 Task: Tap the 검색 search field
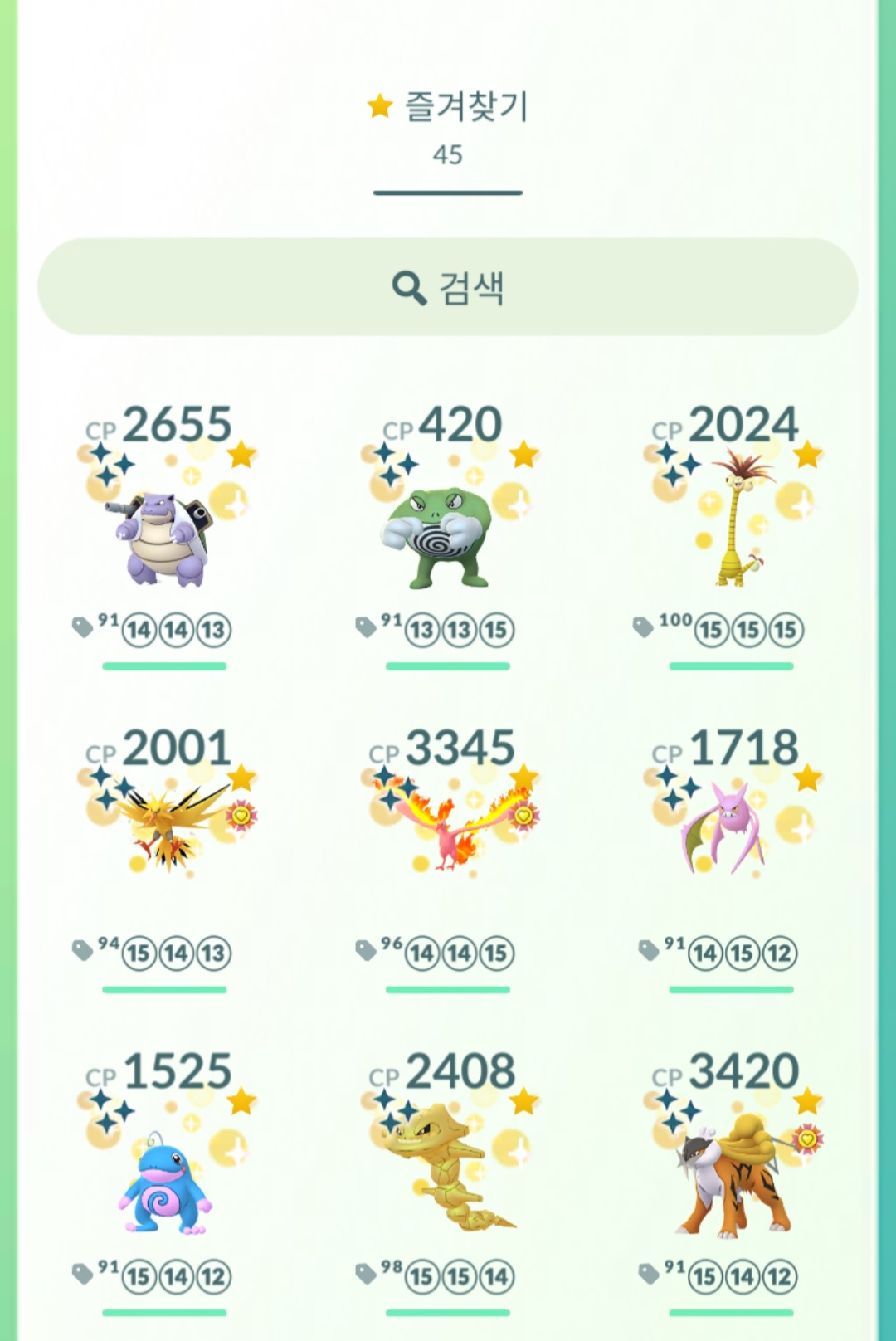(x=448, y=287)
